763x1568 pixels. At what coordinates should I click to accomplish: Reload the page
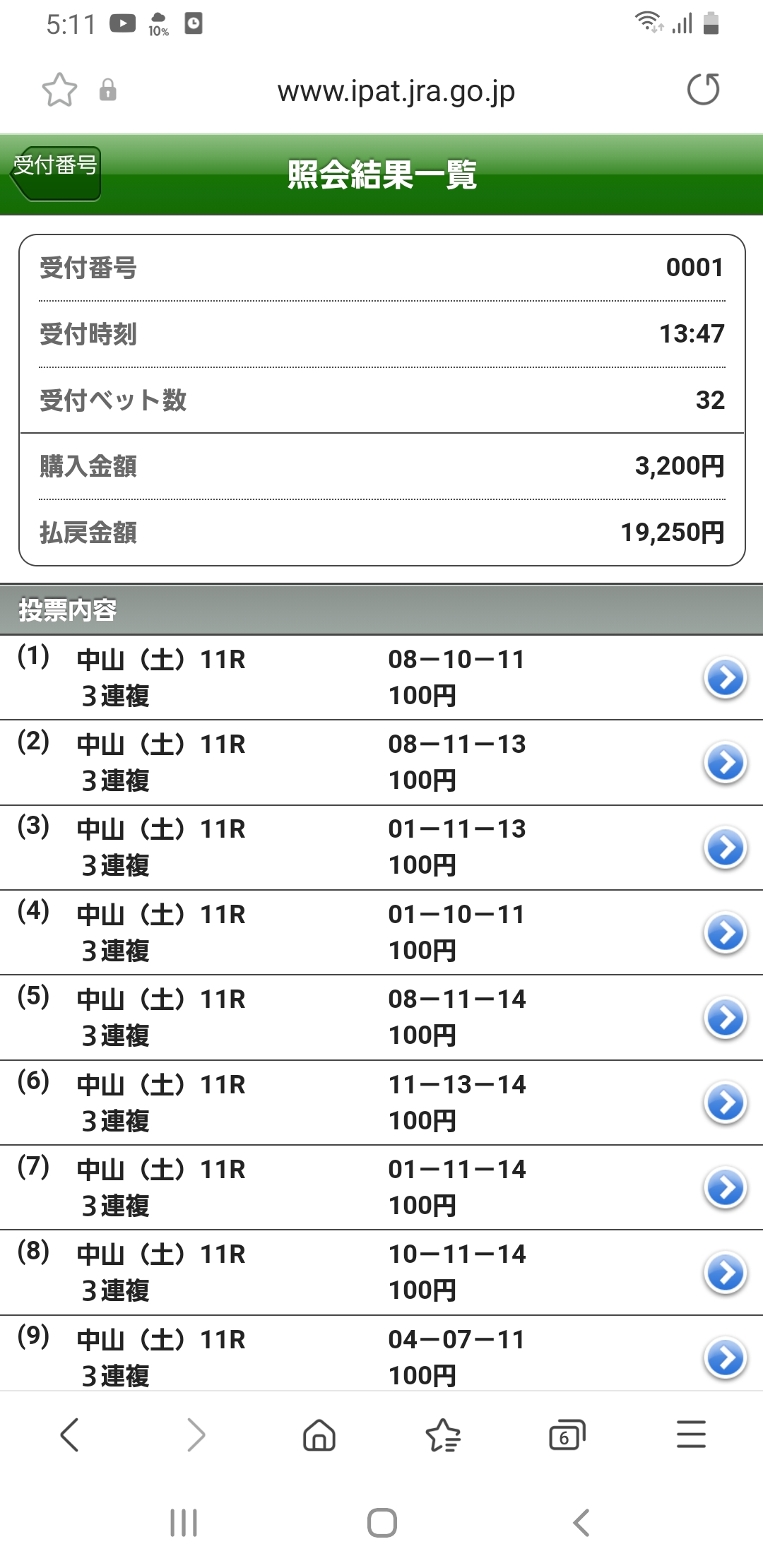point(703,90)
